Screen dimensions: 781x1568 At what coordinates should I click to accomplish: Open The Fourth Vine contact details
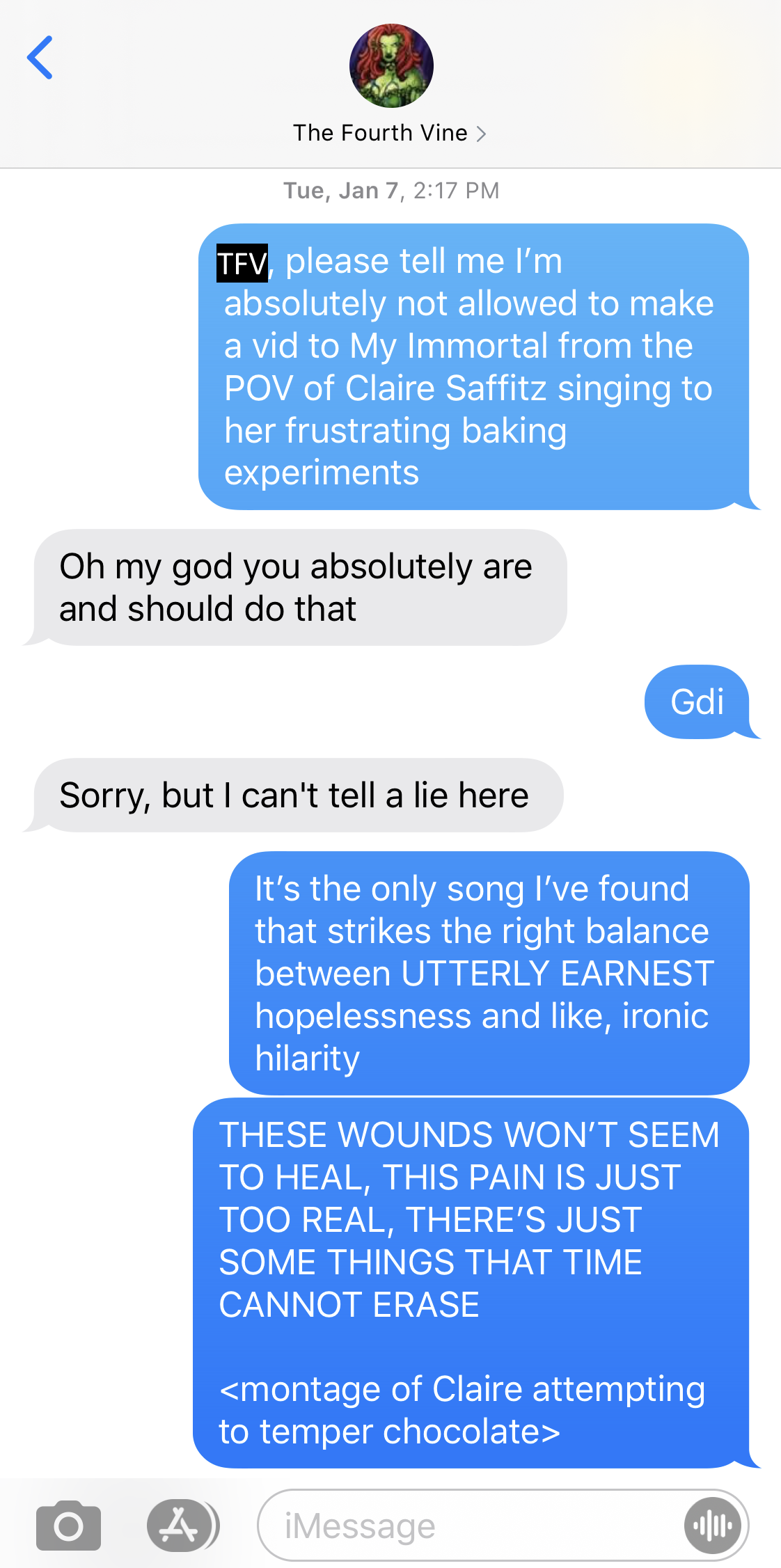[x=390, y=132]
